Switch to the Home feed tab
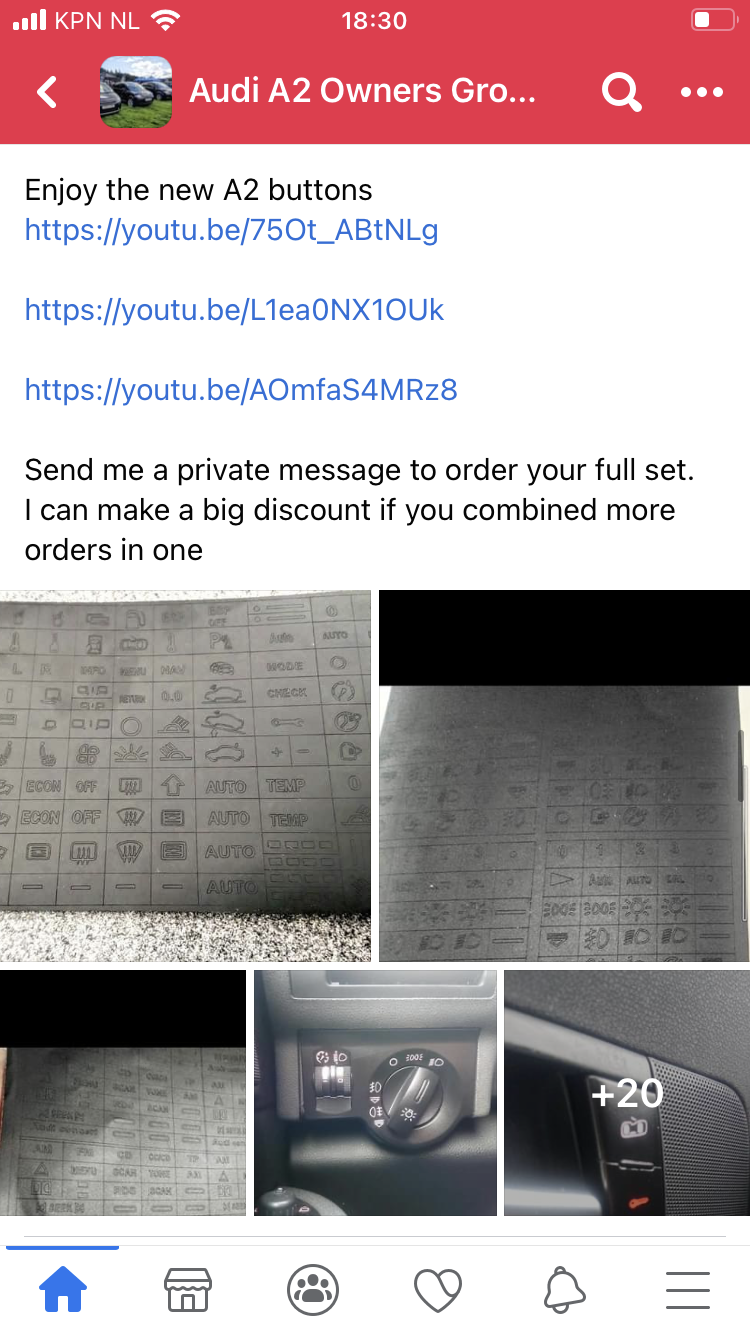The width and height of the screenshot is (750, 1334). click(62, 1290)
